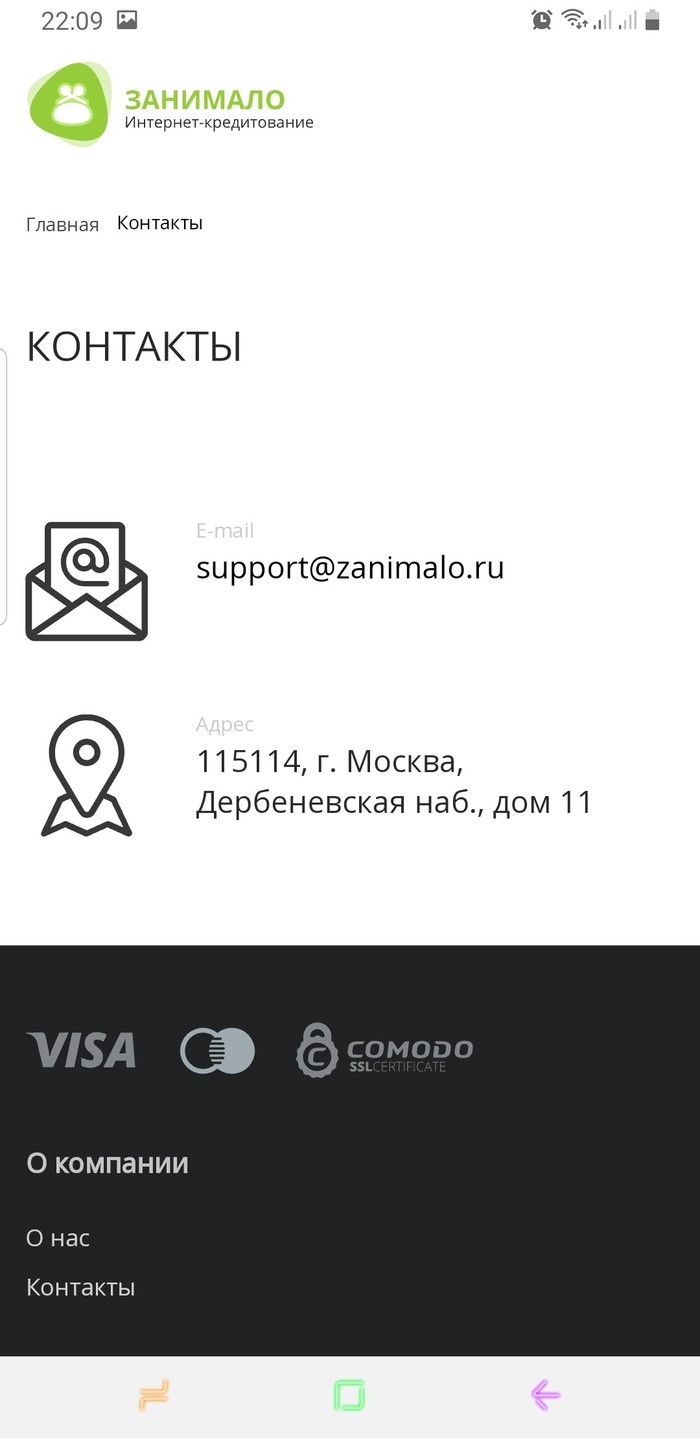Tap the support@zanimalo.ru email address
700x1438 pixels.
pyautogui.click(x=350, y=568)
